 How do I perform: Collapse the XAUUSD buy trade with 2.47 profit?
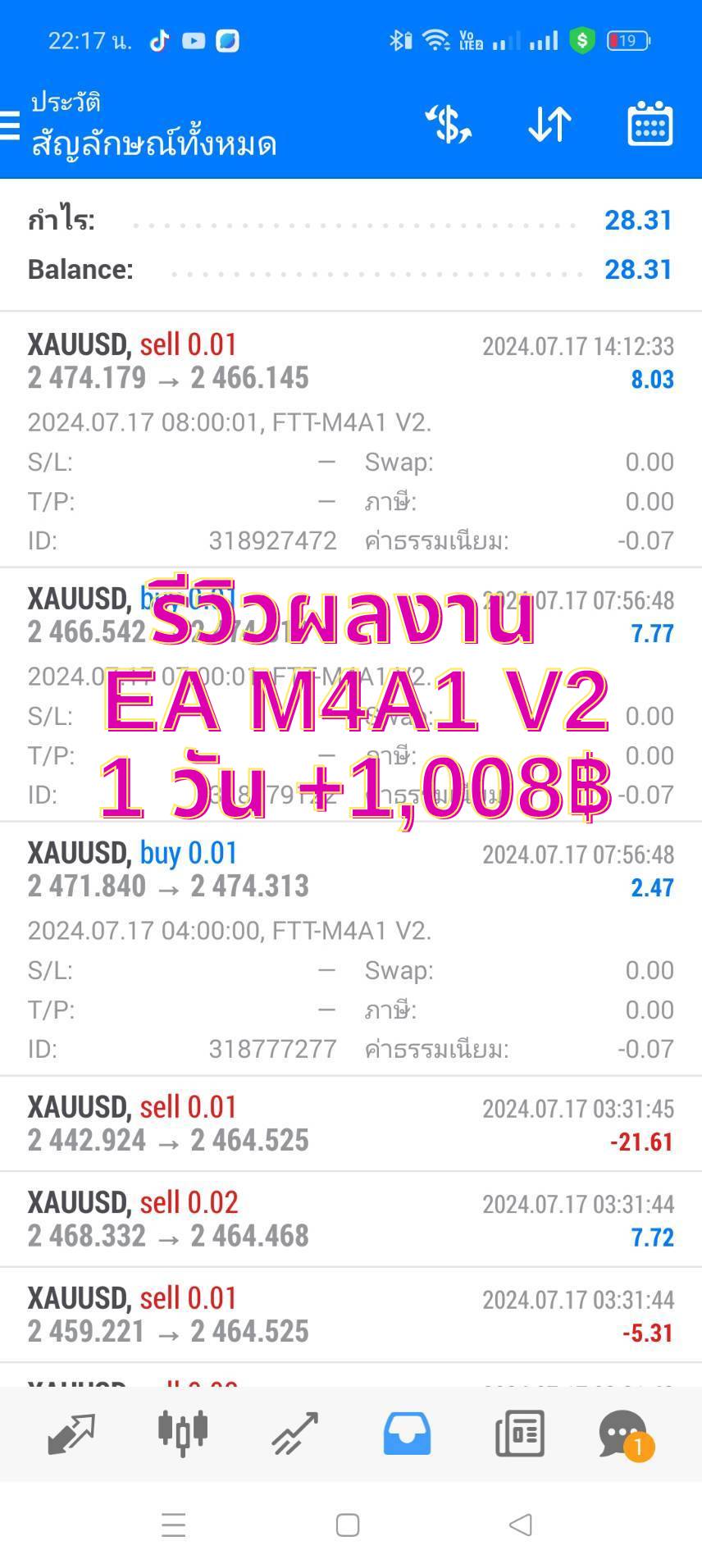pos(351,948)
